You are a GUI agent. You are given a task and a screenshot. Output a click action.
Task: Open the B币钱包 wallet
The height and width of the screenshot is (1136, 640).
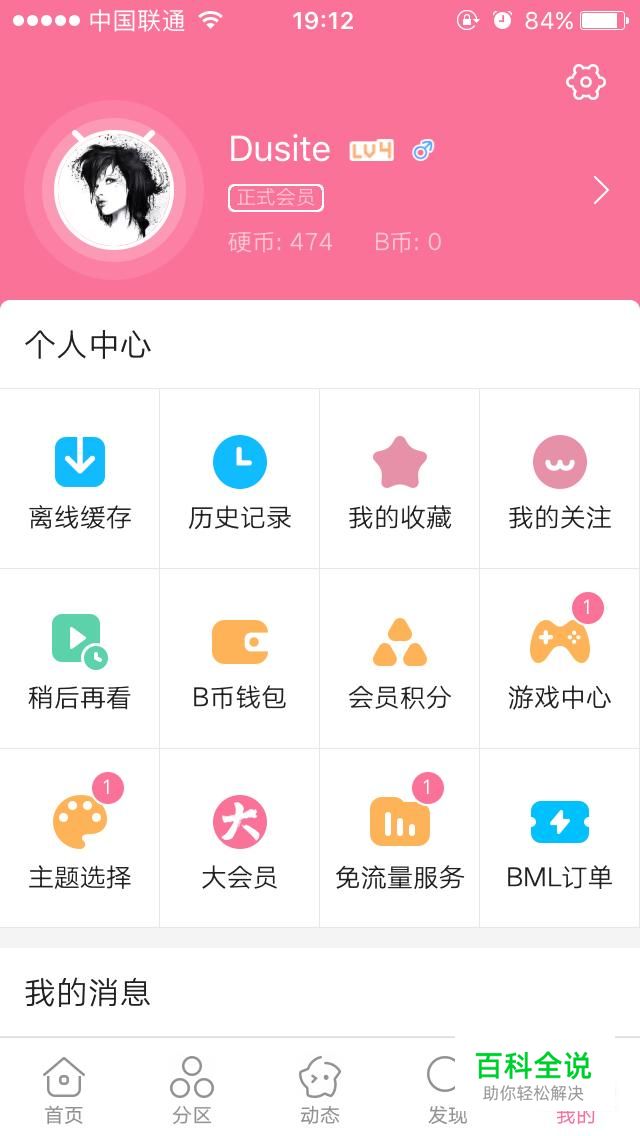(240, 660)
